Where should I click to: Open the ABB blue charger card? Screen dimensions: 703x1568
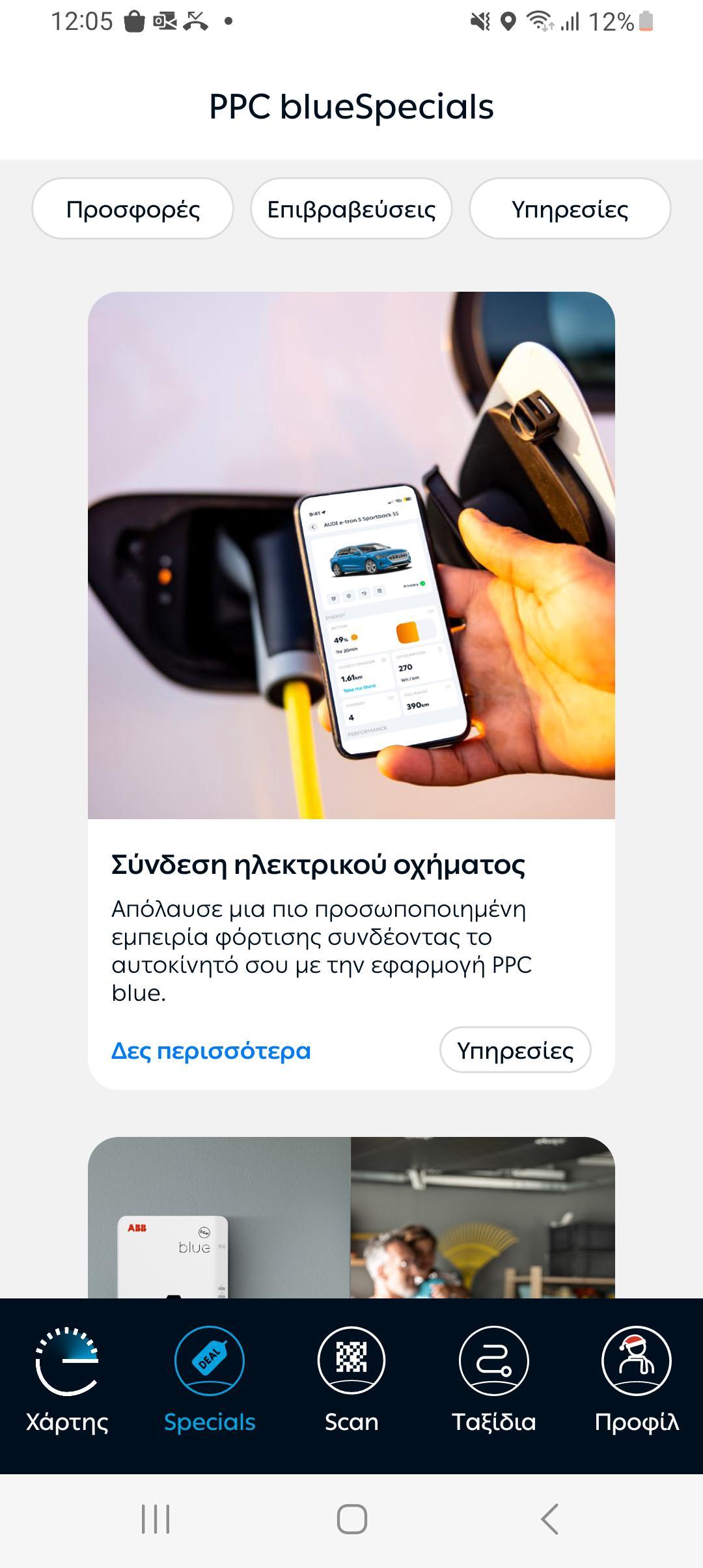351,1218
